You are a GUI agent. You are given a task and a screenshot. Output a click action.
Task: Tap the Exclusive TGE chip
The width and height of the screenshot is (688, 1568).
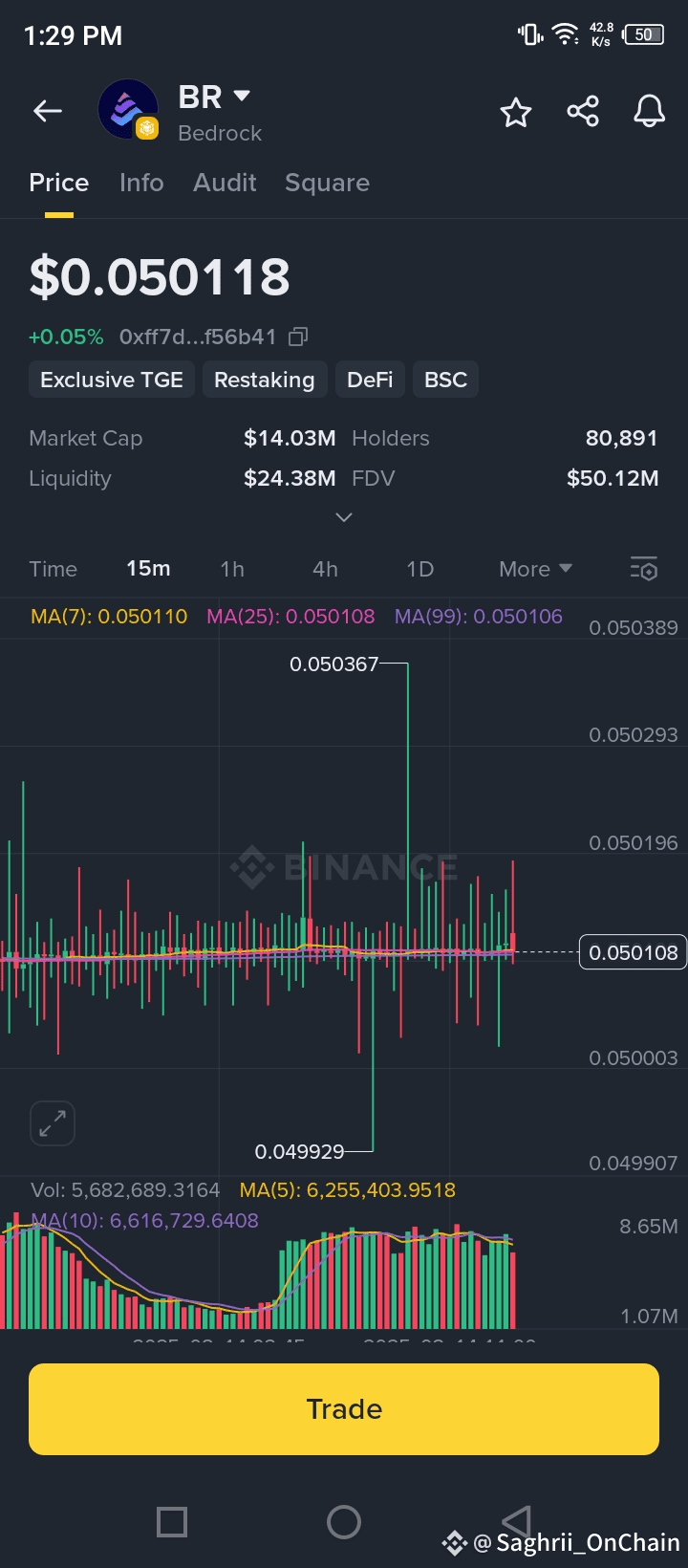tap(112, 380)
